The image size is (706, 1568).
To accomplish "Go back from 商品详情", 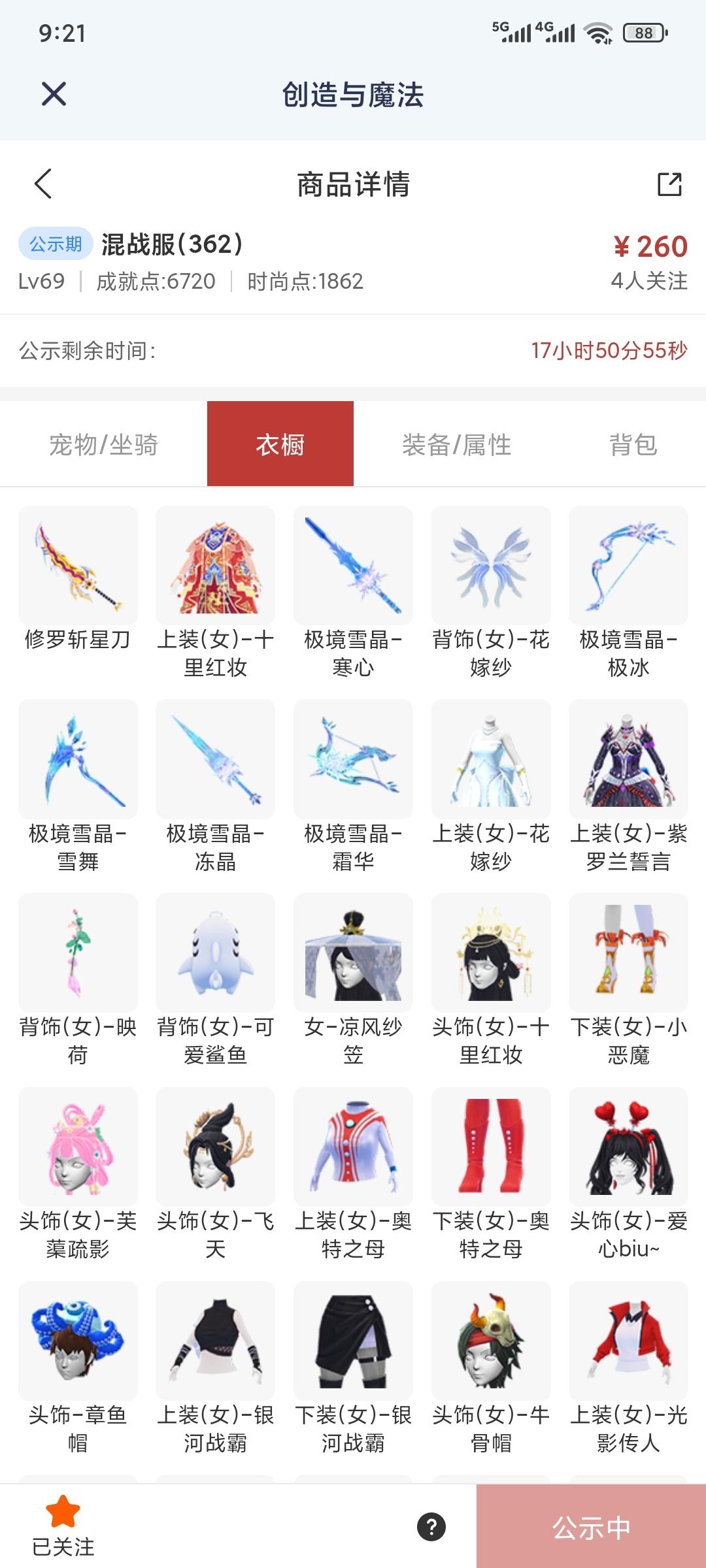I will [43, 184].
